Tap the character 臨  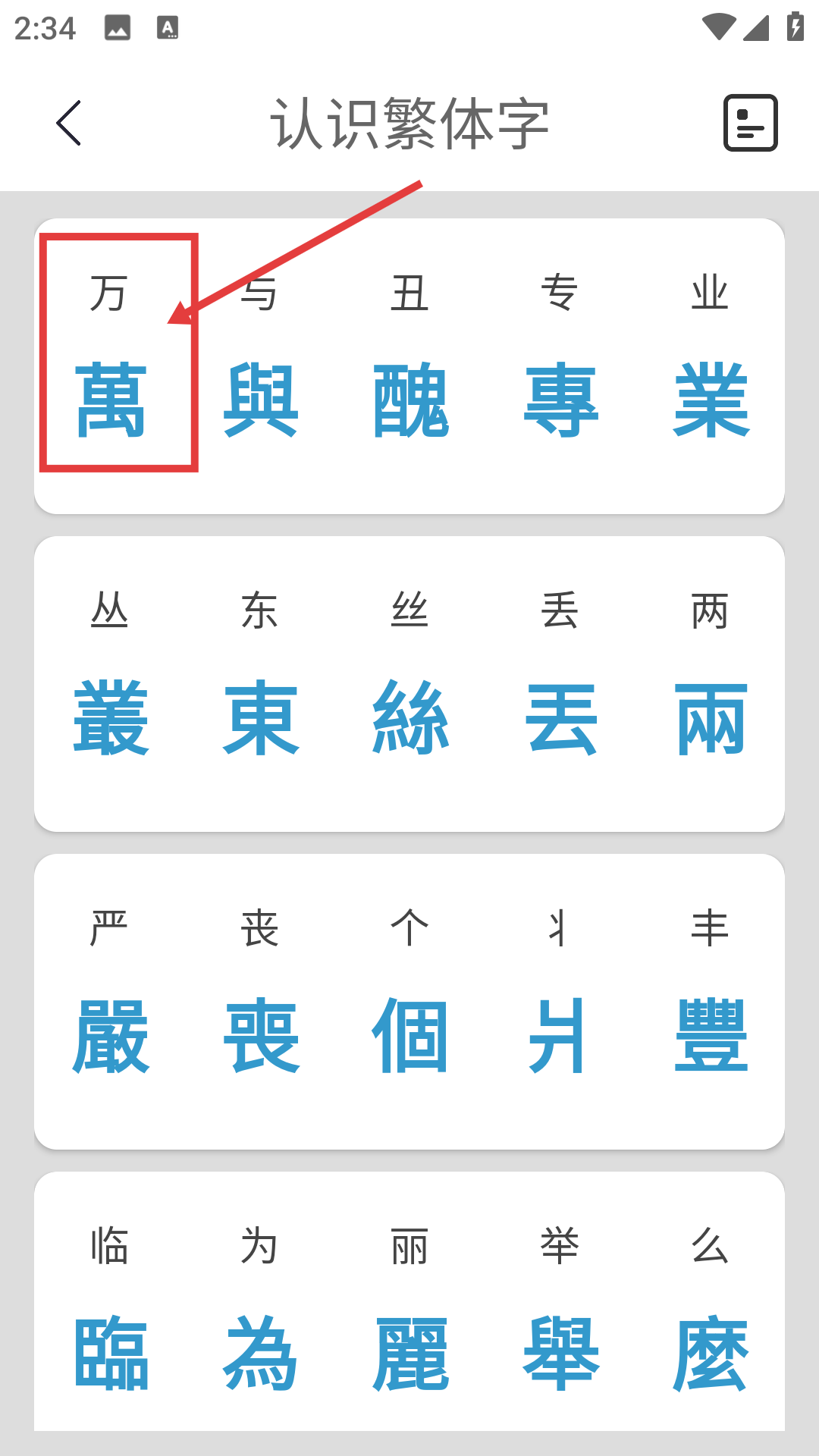(111, 1353)
